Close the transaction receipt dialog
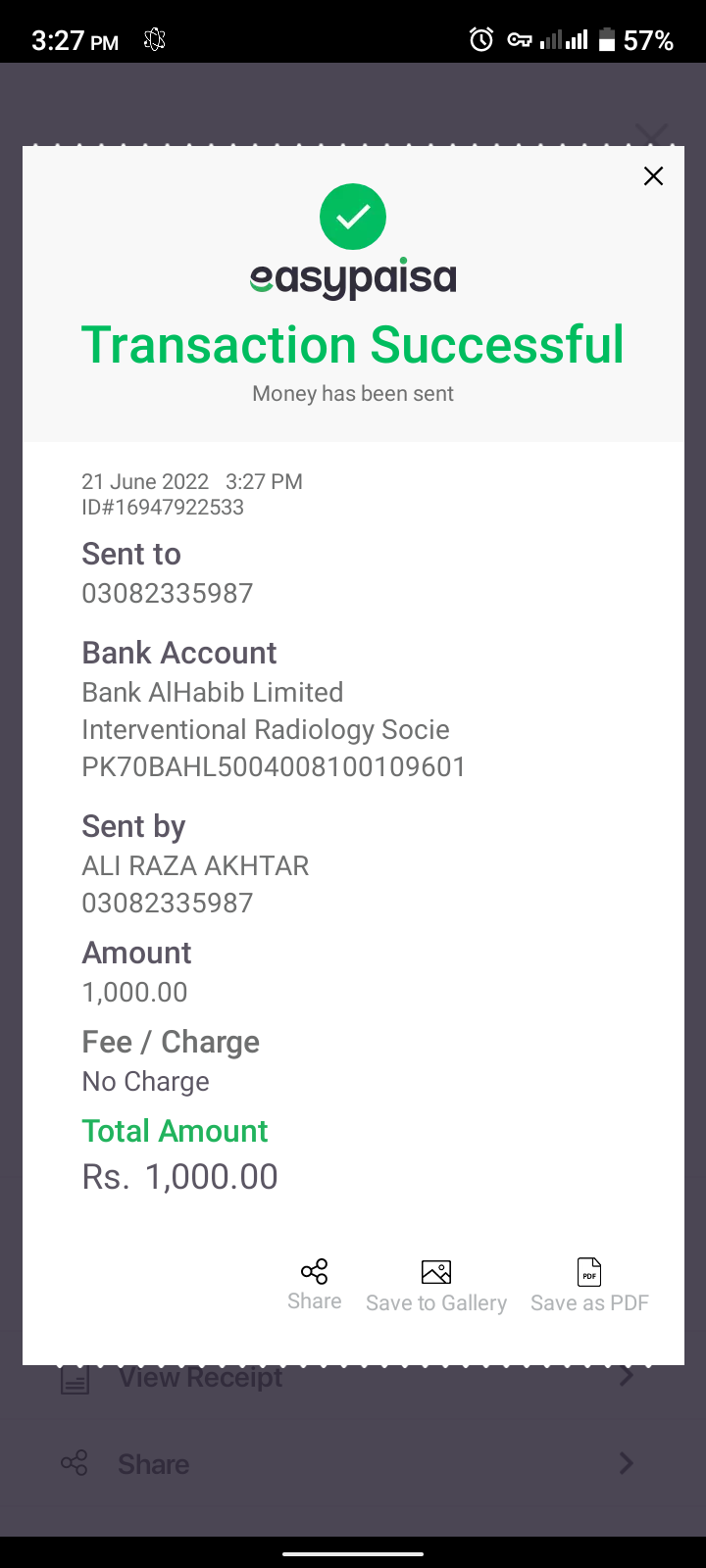This screenshot has height=1568, width=706. click(653, 176)
